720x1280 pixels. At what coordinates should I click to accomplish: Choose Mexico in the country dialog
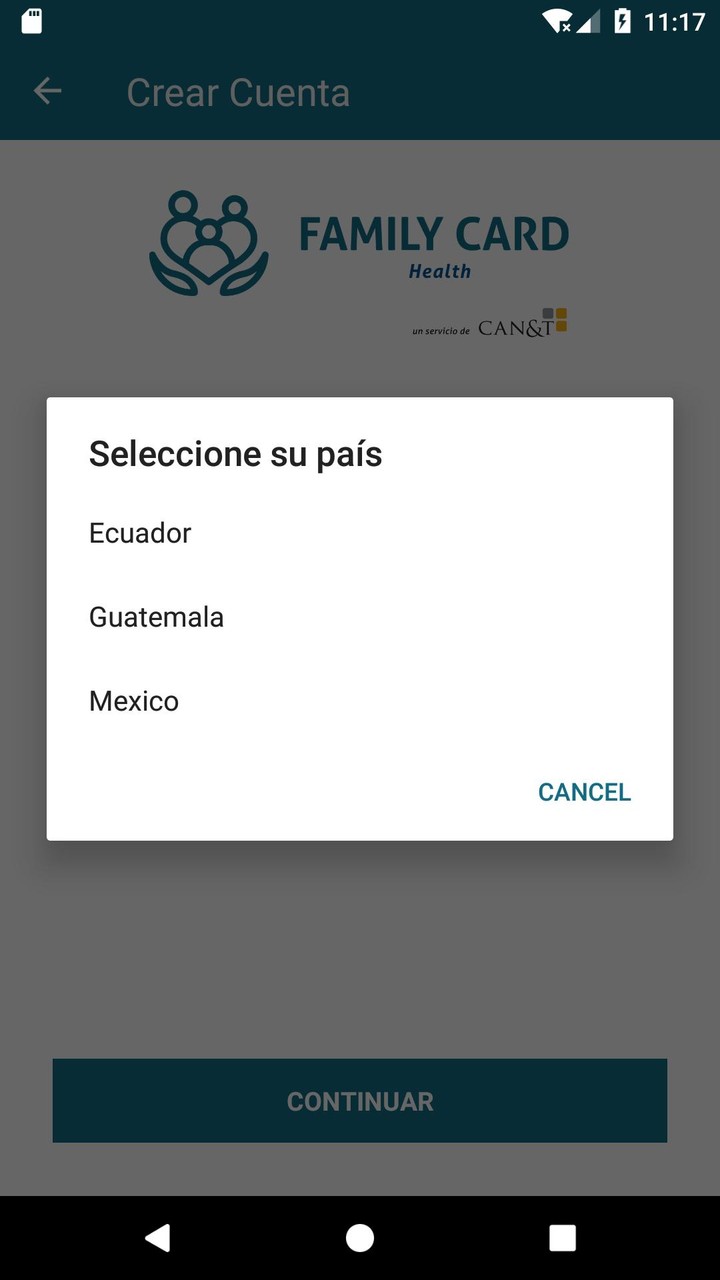[133, 701]
